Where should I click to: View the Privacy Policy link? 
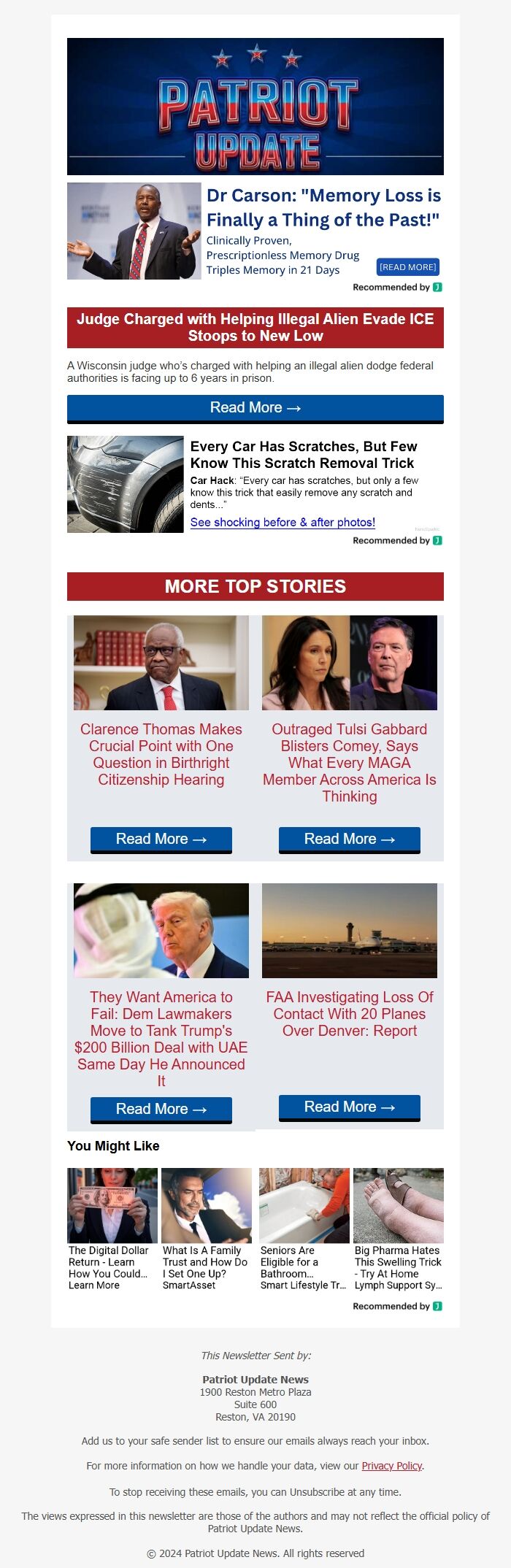pos(391,1466)
